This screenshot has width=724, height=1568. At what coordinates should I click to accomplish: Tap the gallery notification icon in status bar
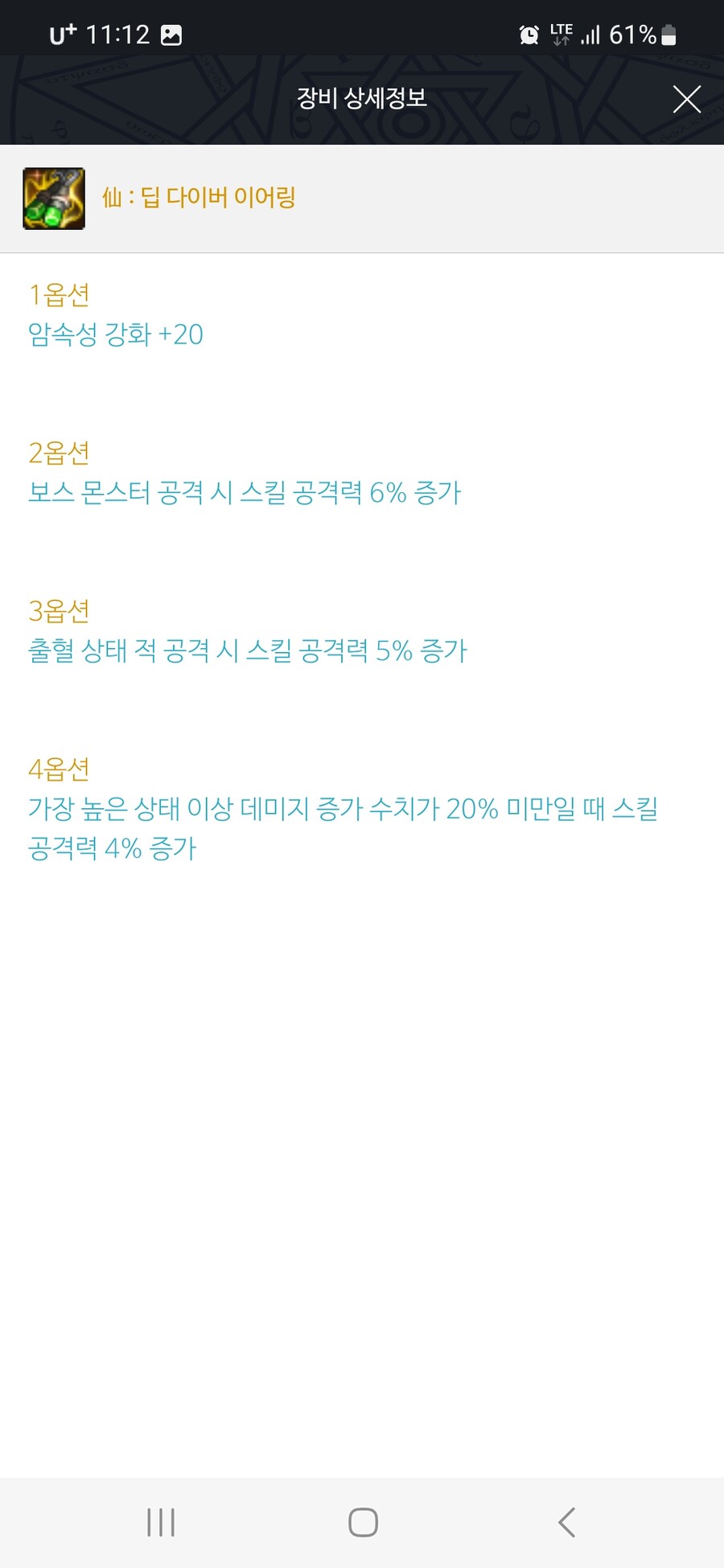[174, 34]
